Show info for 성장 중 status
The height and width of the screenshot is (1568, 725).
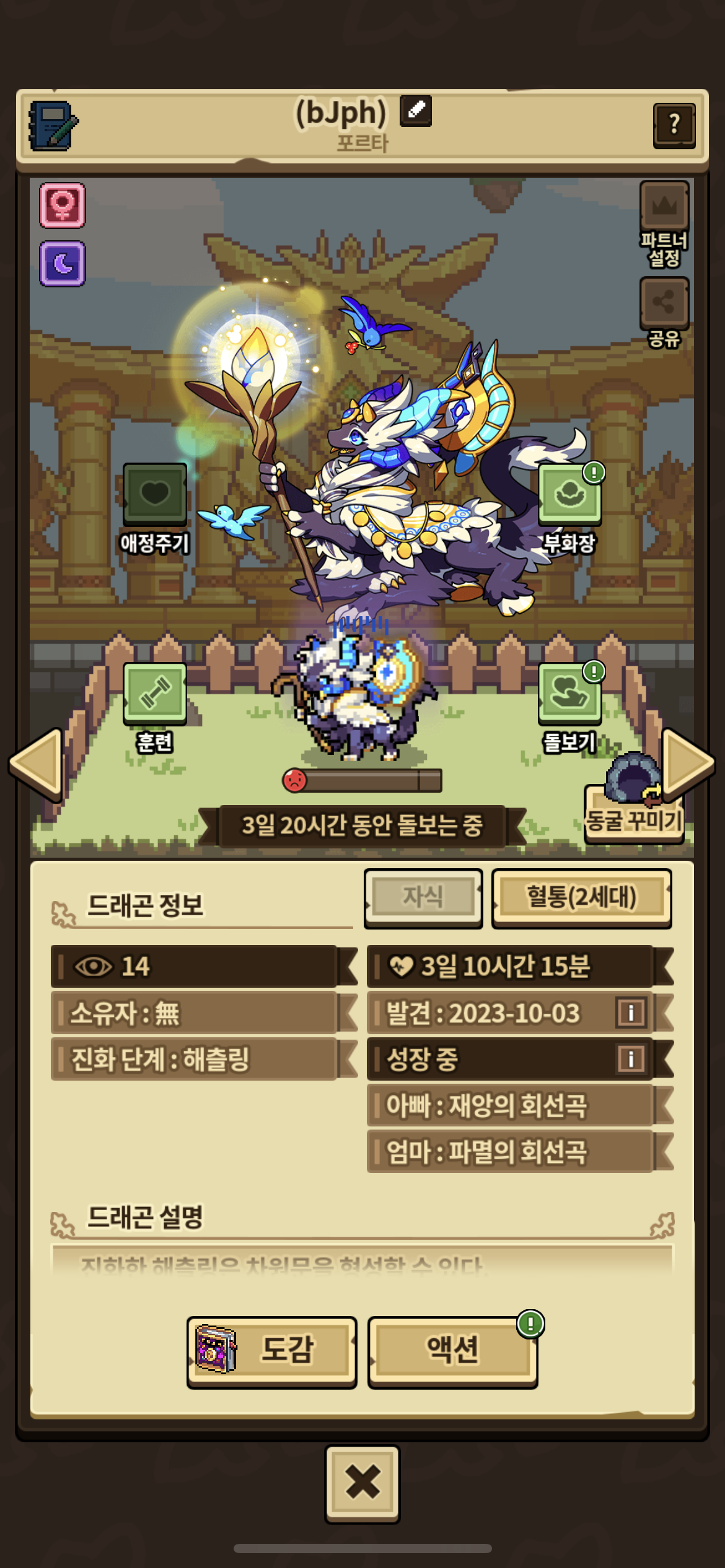point(631,1059)
